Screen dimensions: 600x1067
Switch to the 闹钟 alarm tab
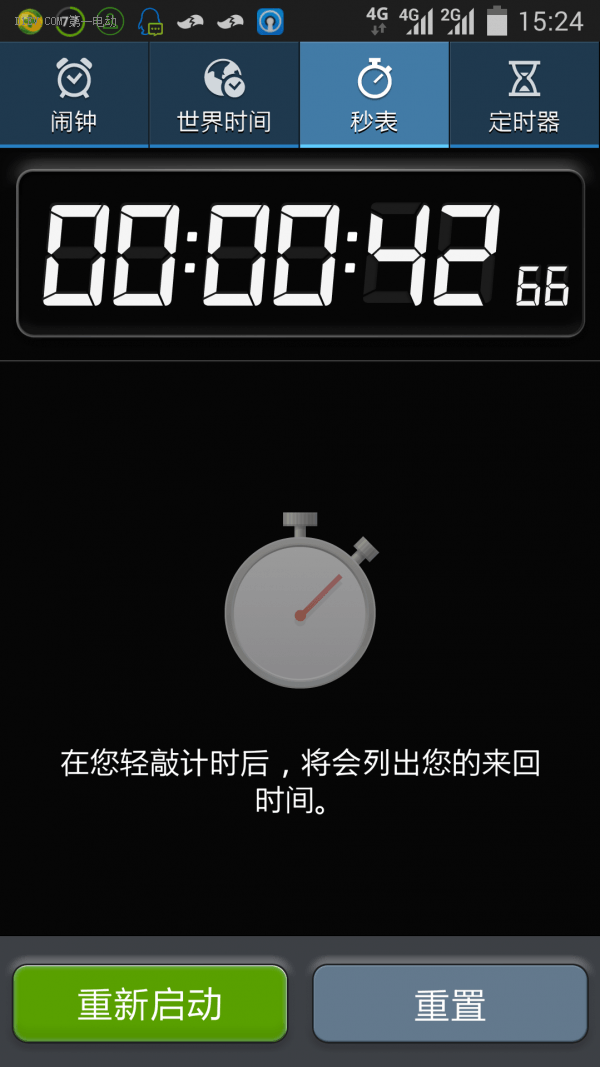coord(74,96)
